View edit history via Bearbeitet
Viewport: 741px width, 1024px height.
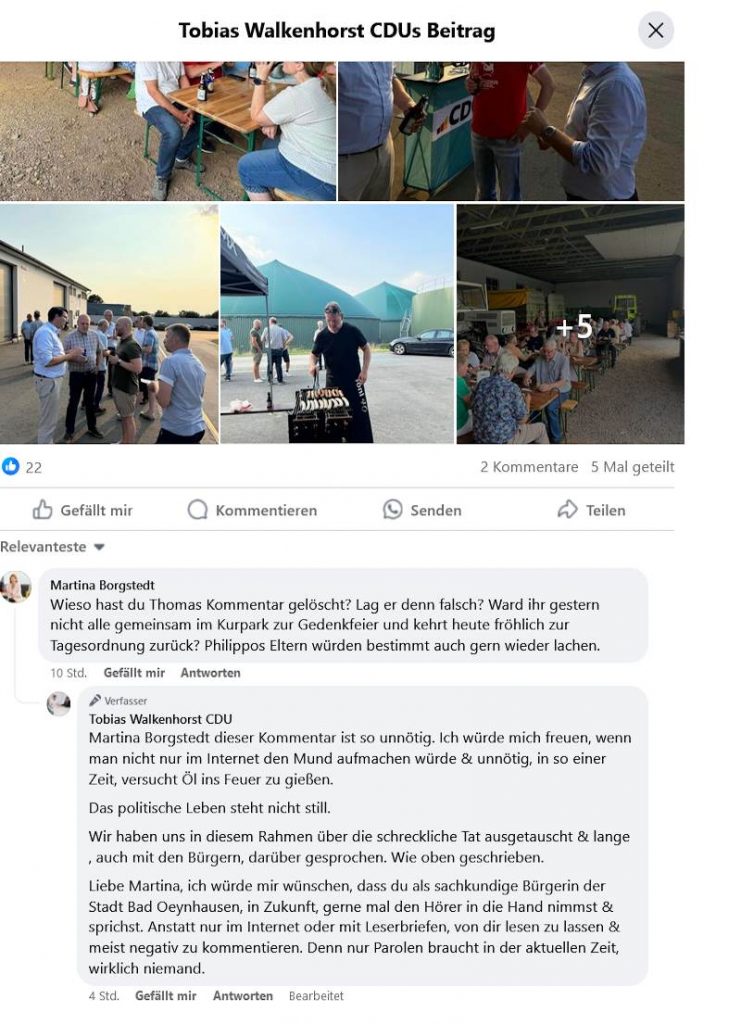point(316,996)
